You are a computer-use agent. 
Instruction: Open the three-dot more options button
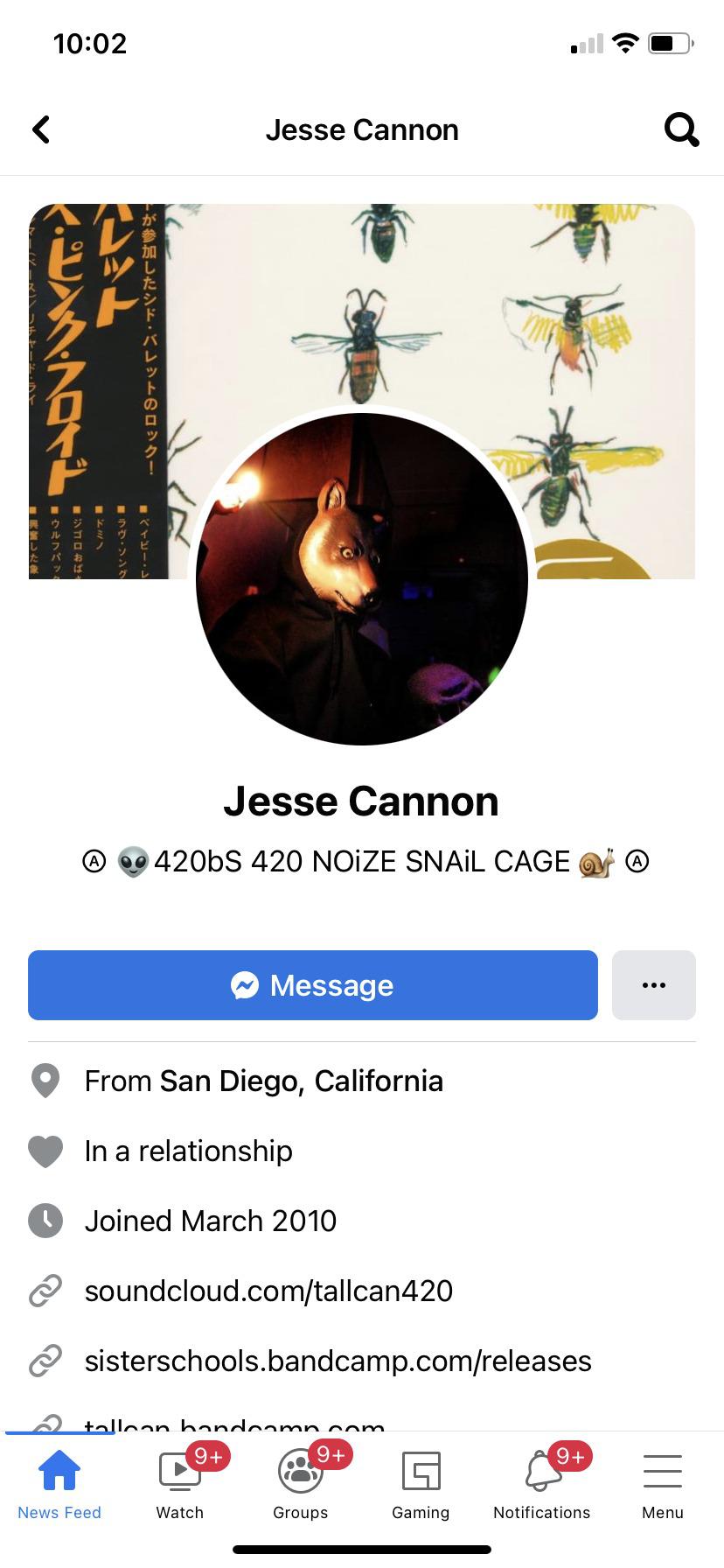653,985
